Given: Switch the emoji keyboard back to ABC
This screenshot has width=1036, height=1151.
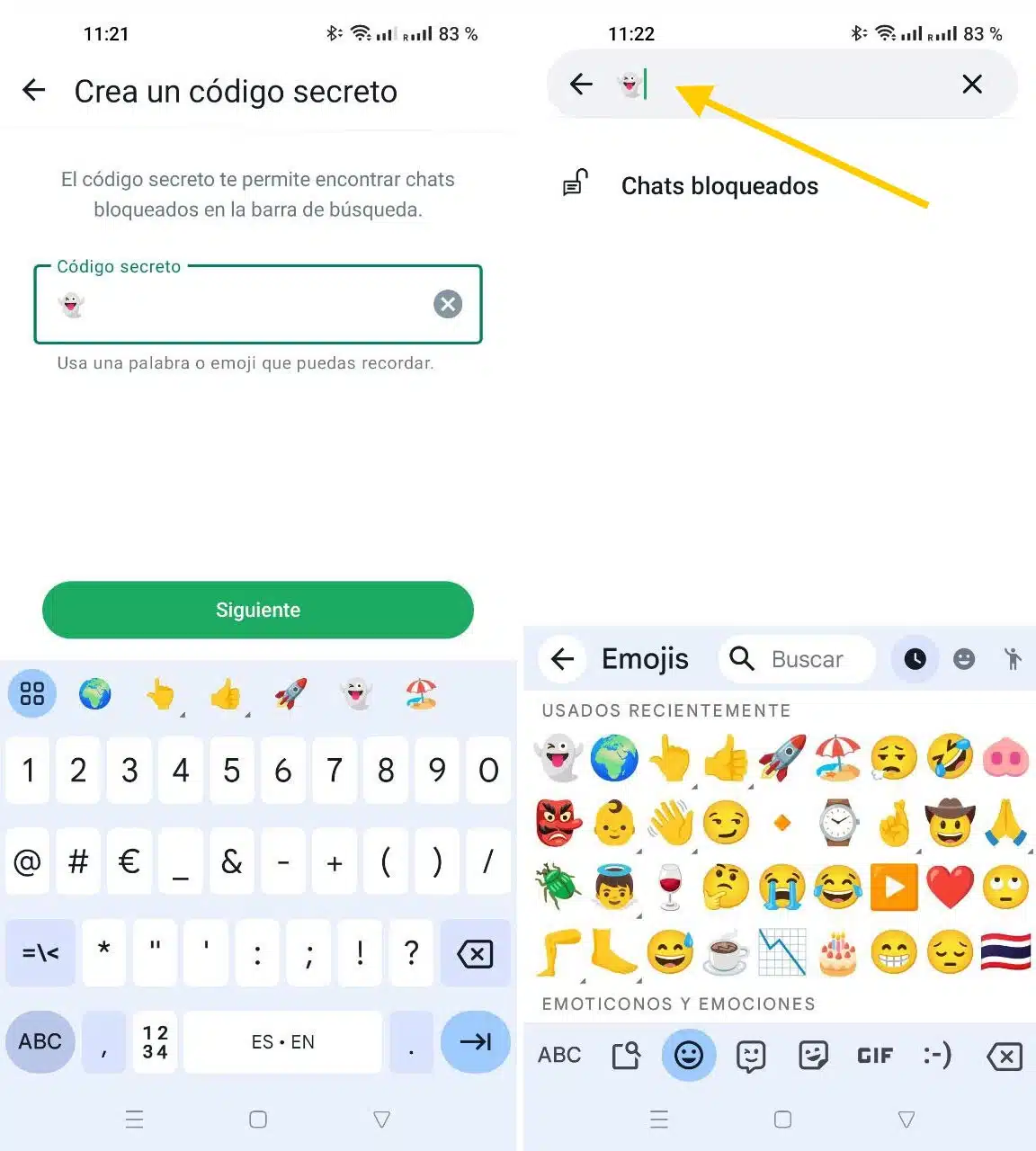Looking at the screenshot, I should click(x=559, y=1055).
